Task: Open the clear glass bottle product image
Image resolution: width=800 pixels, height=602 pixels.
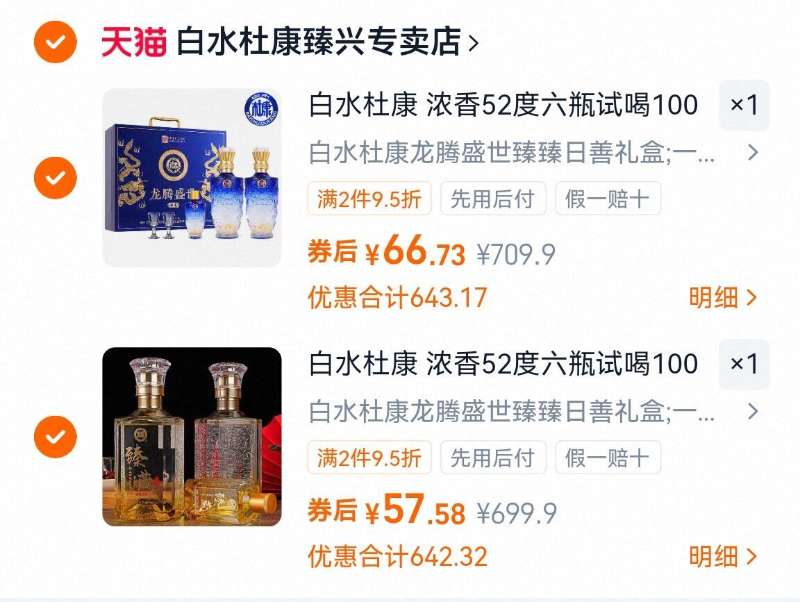Action: coord(192,437)
